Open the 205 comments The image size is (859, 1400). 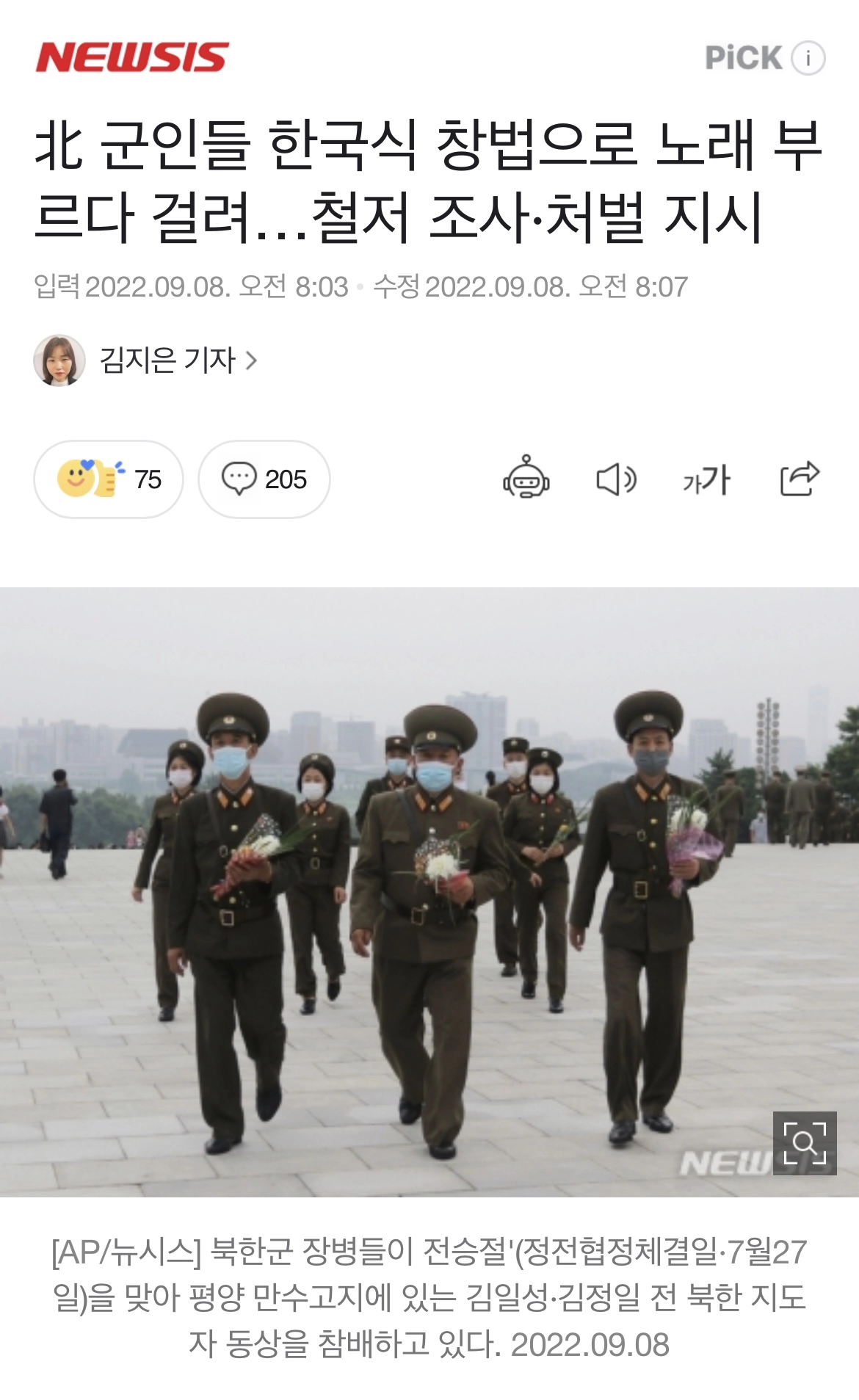[264, 479]
